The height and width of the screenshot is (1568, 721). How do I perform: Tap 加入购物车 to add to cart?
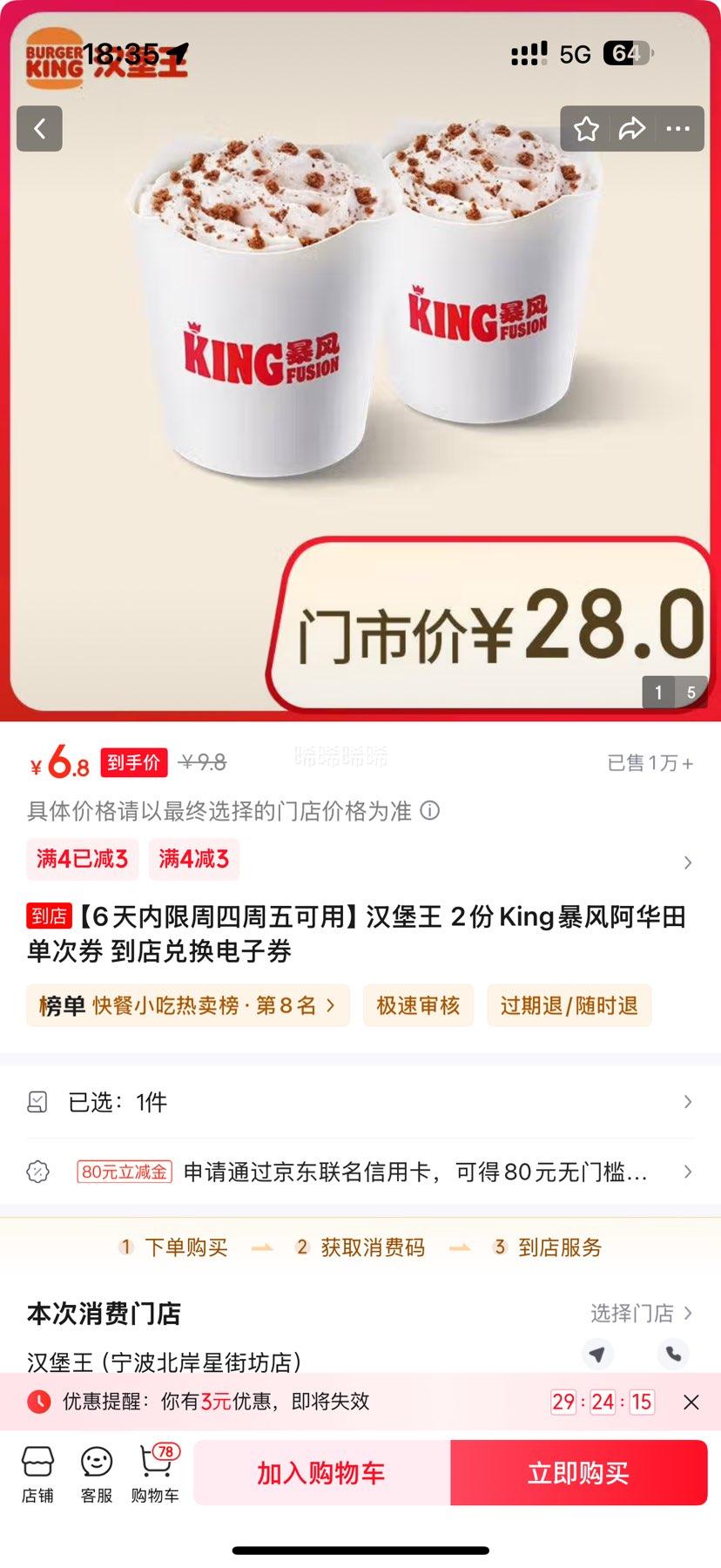tap(321, 1473)
